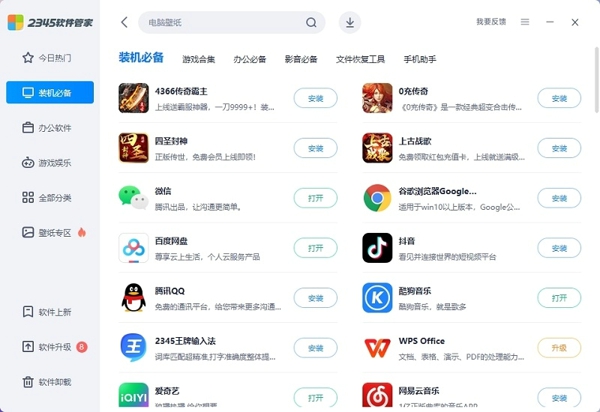Viewport: 600px width, 412px height.
Task: Switch to the 游戏合集 top tab
Action: 198,59
